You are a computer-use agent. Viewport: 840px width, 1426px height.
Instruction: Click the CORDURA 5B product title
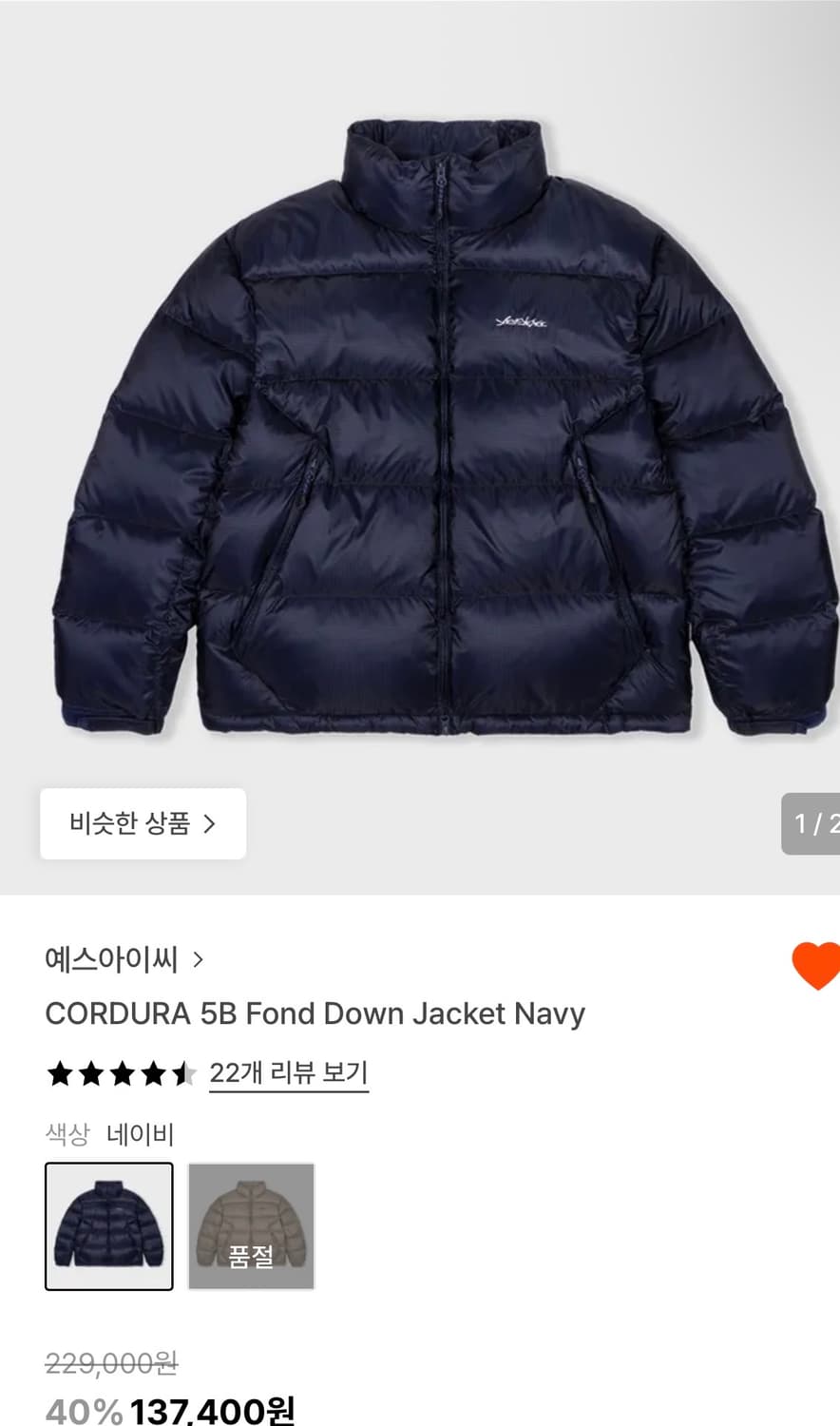point(315,1013)
